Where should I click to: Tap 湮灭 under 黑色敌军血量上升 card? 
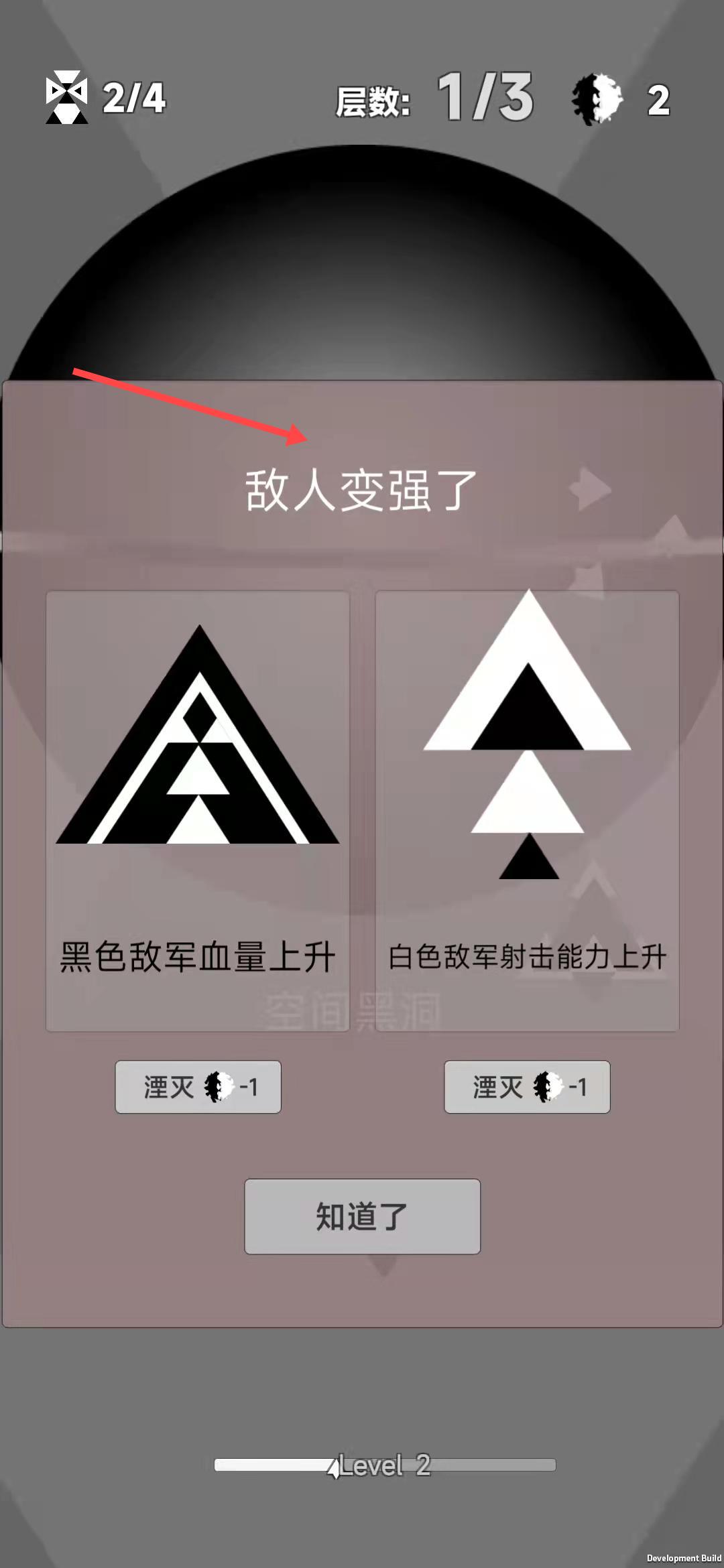[198, 1086]
